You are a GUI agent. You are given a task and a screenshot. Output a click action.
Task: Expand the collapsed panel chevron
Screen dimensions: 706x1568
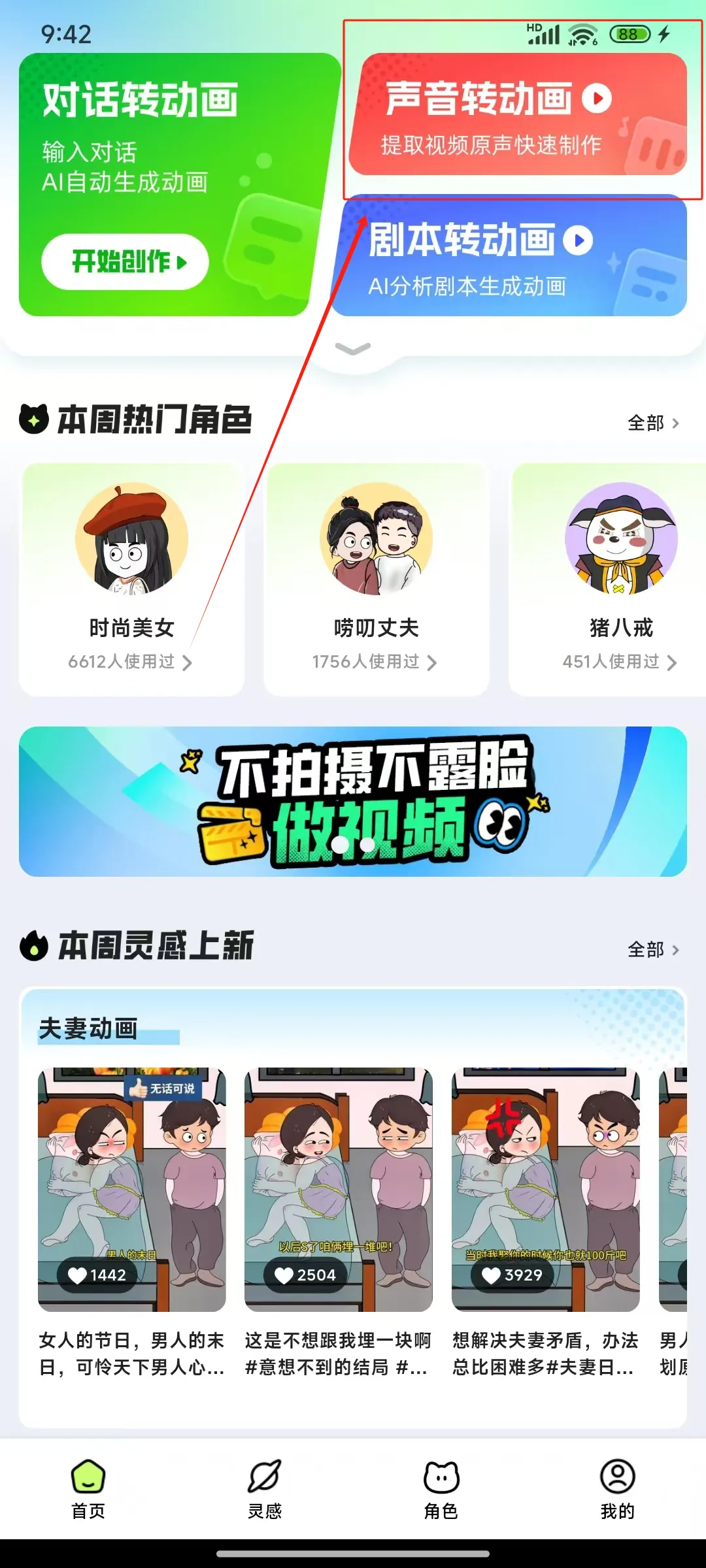click(352, 349)
